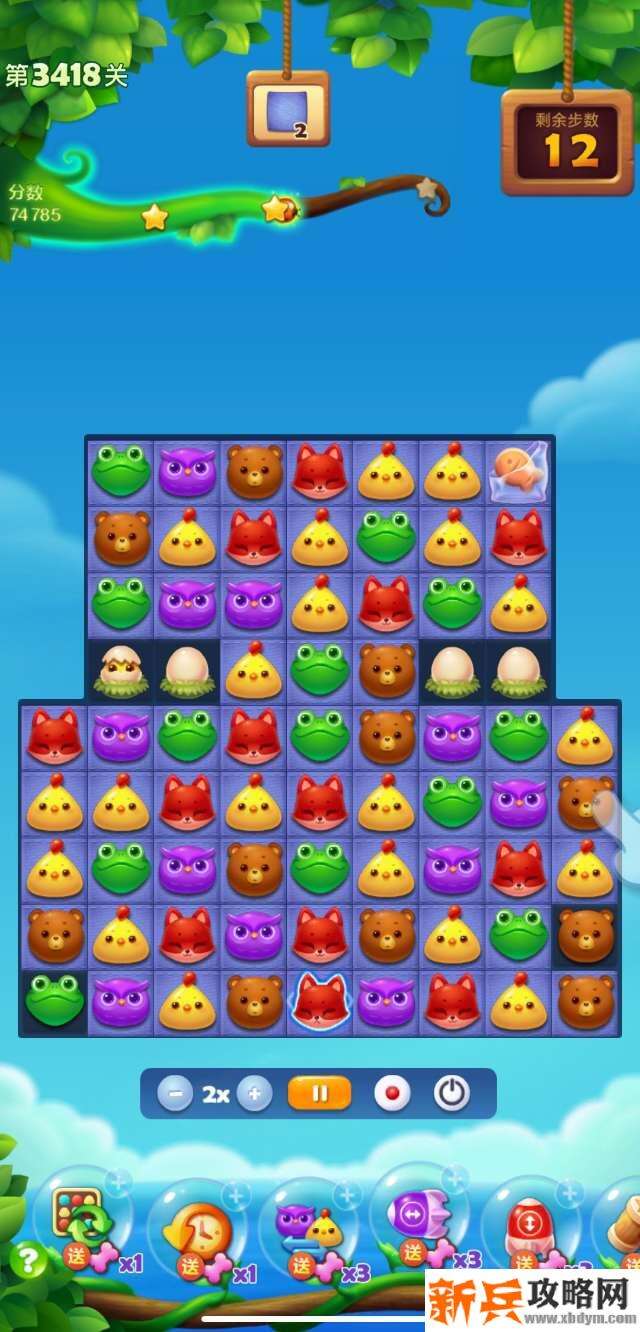Decrease the playback speed with minus
This screenshot has height=1332, width=640.
175,1094
